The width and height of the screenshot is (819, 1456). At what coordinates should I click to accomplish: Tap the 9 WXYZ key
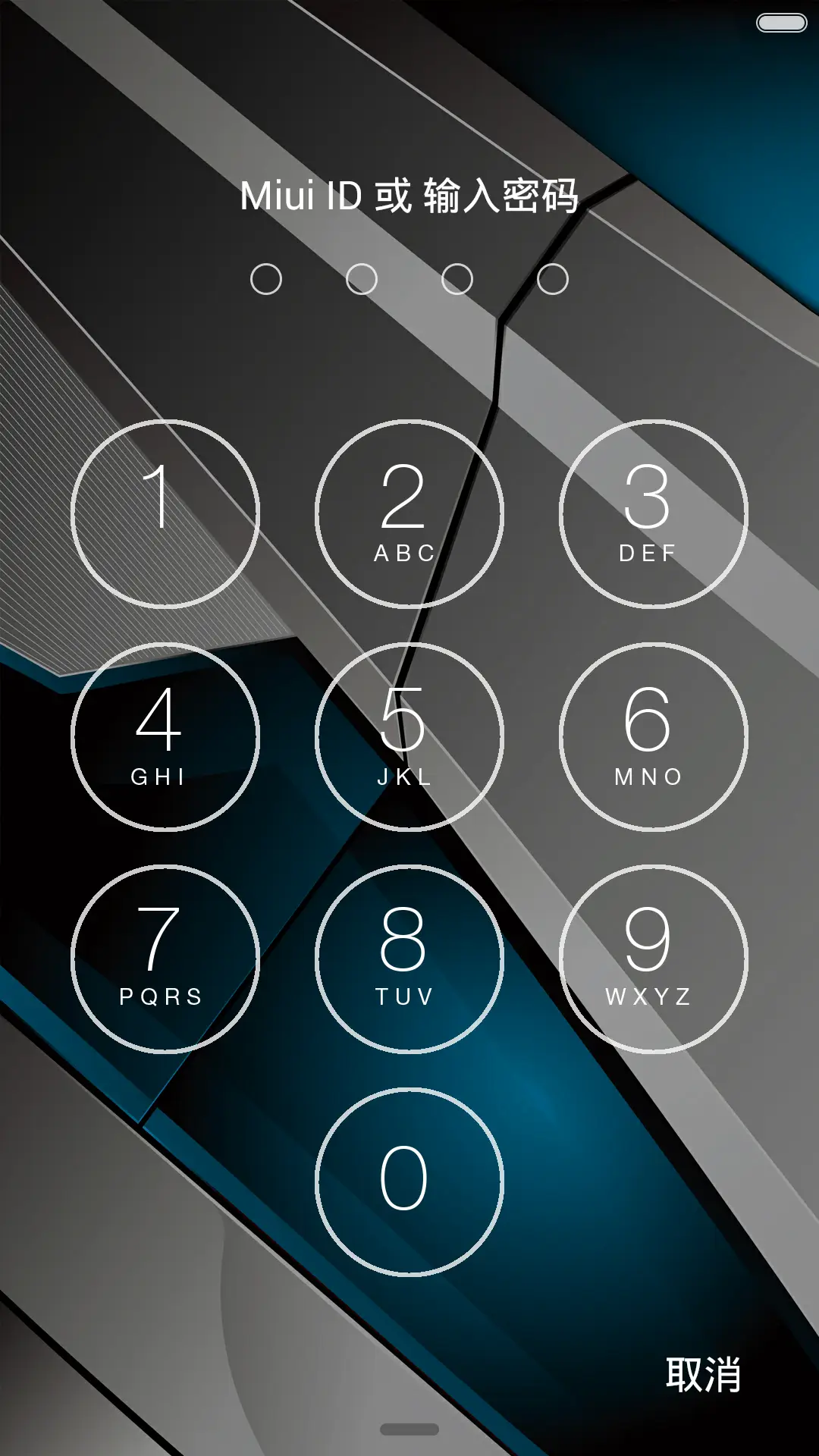point(654,959)
